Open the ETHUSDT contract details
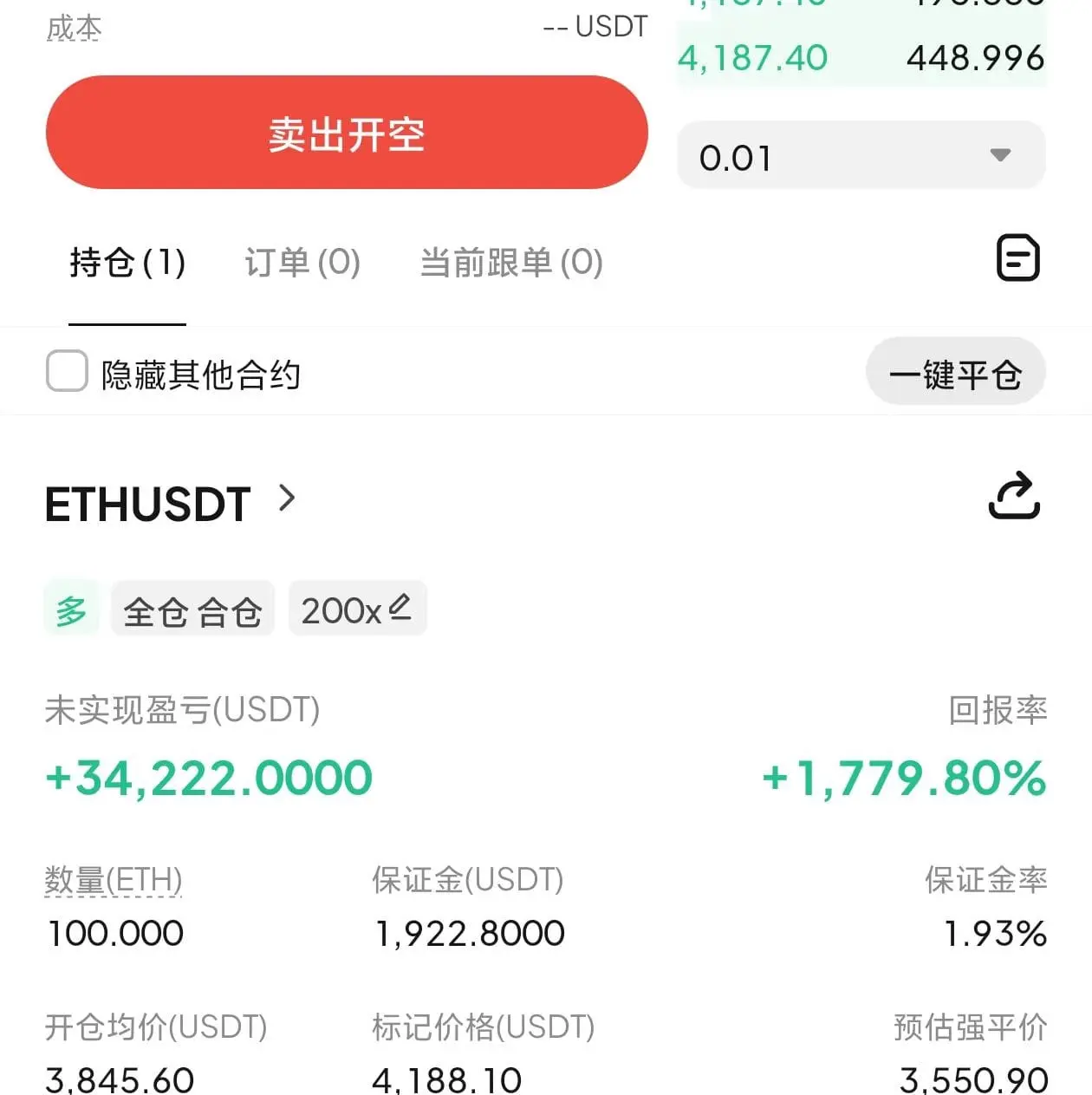Screen dimensions: 1092x1095 tap(170, 504)
